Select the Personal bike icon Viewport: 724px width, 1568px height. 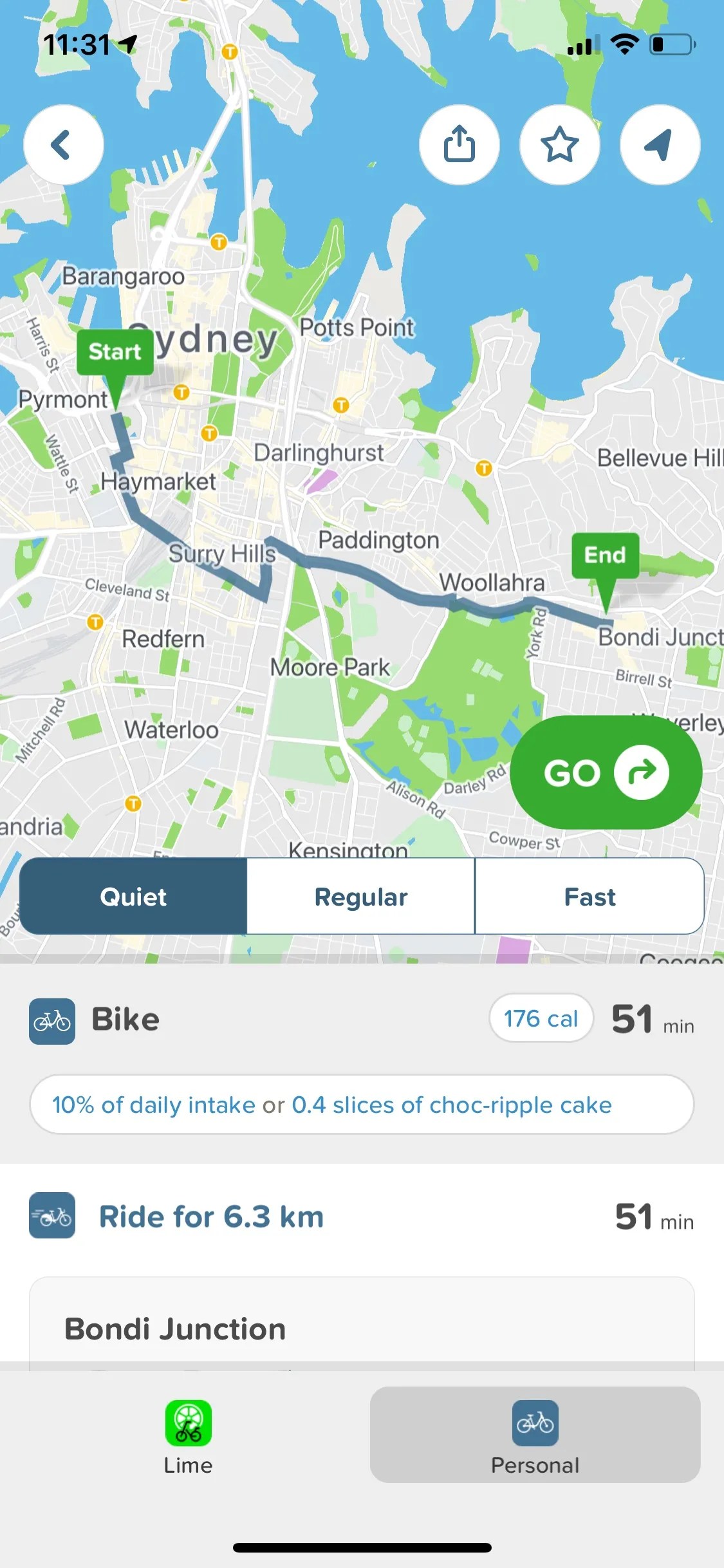tap(534, 1421)
